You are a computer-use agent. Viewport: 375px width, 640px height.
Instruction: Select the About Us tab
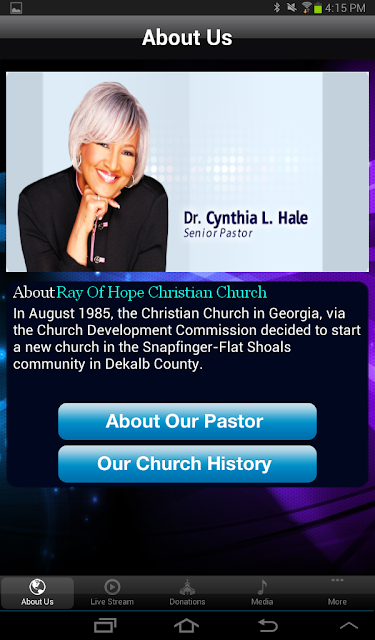pos(37,593)
